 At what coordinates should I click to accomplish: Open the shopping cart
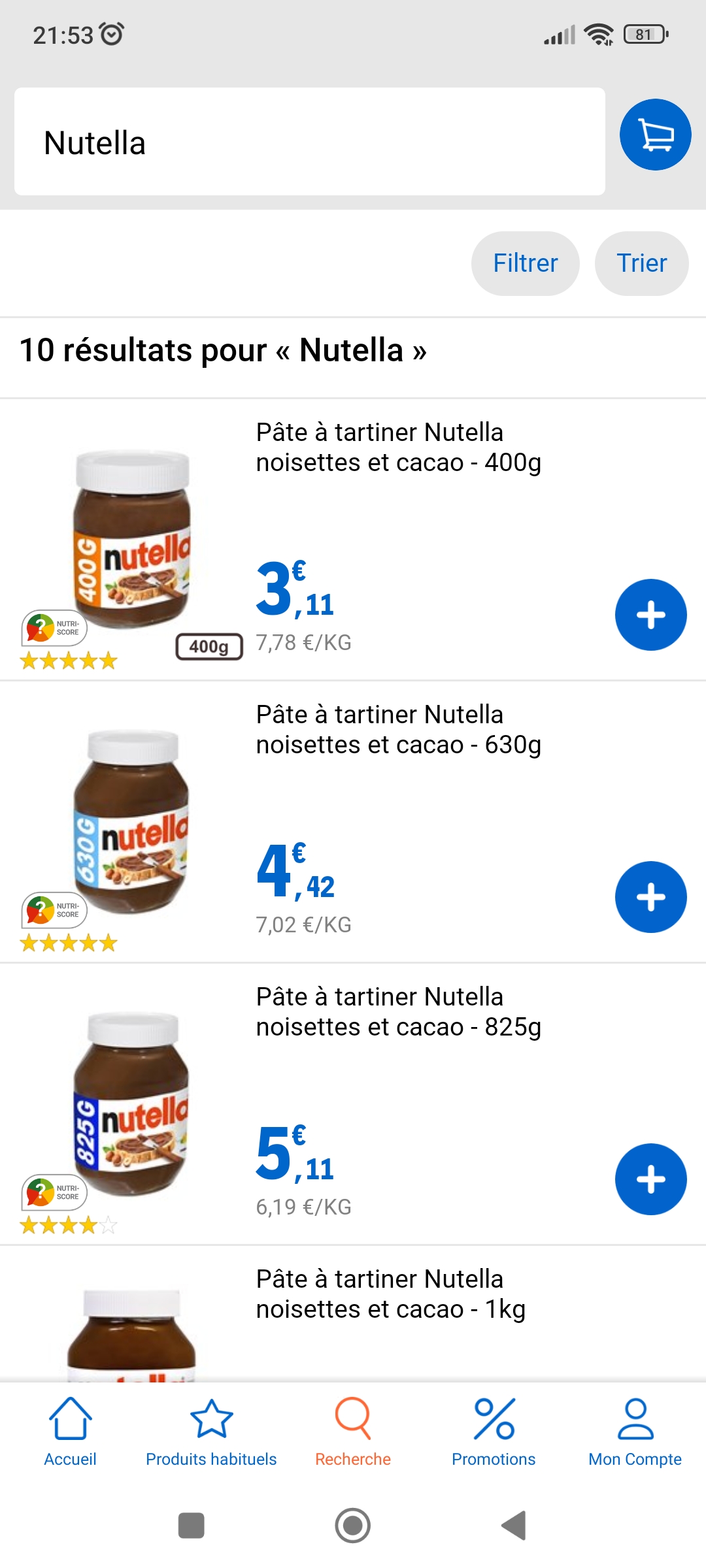(x=655, y=135)
